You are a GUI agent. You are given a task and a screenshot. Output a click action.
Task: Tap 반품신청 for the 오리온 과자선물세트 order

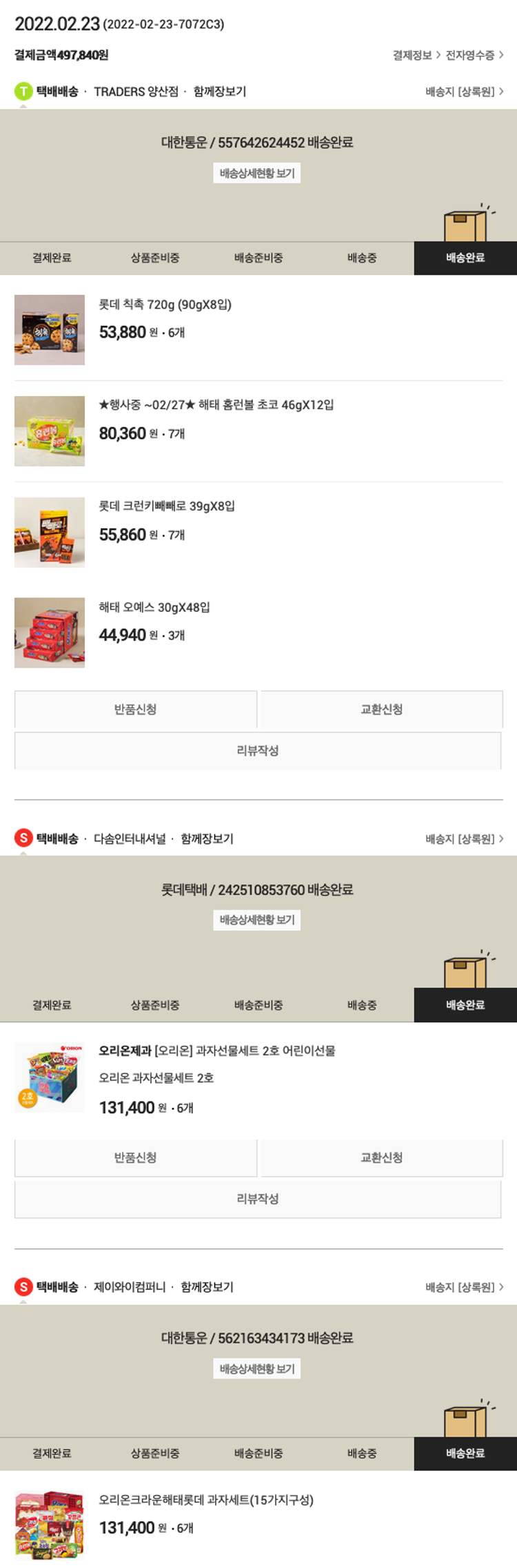(x=136, y=1158)
